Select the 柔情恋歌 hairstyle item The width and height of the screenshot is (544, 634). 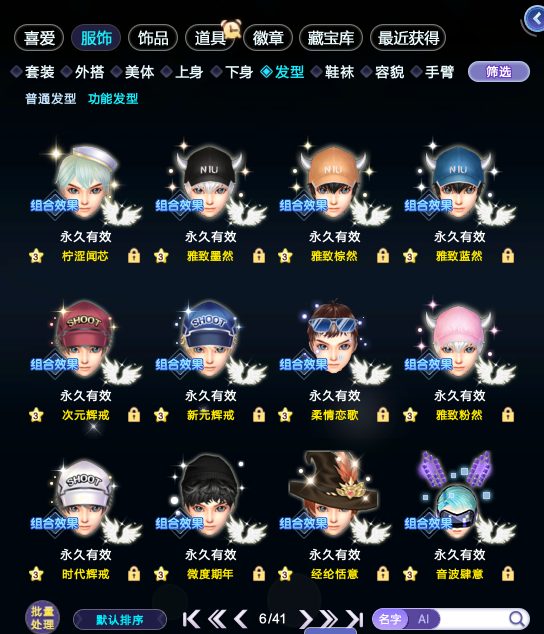tap(334, 358)
